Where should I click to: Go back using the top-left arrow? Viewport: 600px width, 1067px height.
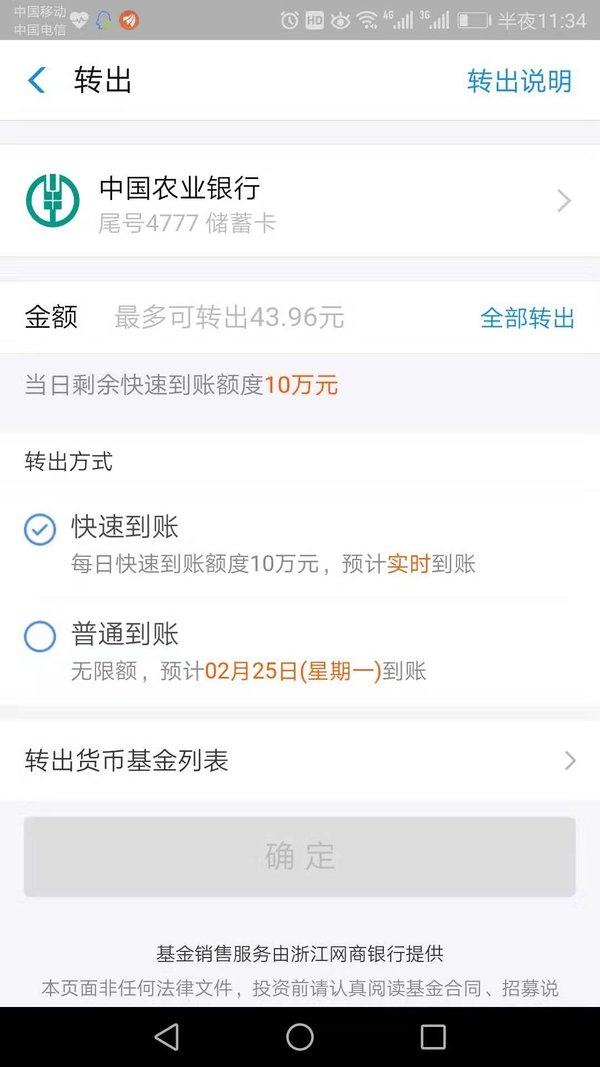[37, 80]
